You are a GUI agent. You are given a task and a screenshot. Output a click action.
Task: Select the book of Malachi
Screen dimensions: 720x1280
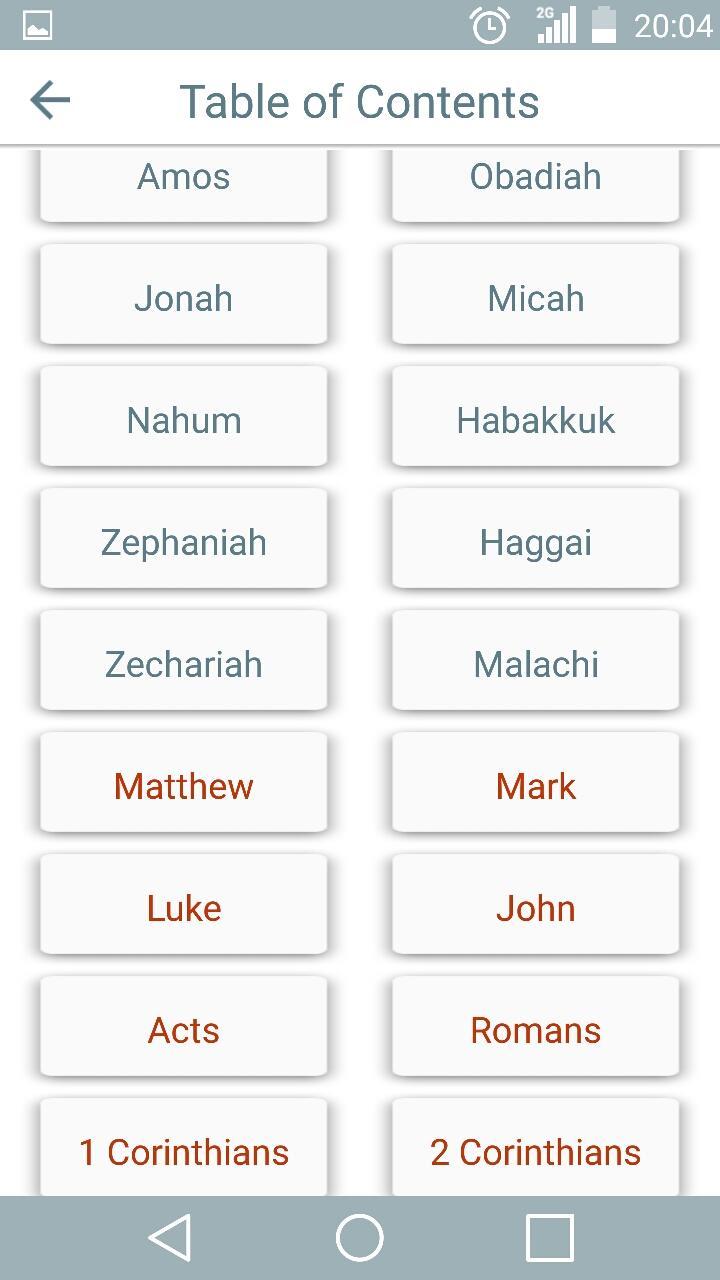click(536, 662)
